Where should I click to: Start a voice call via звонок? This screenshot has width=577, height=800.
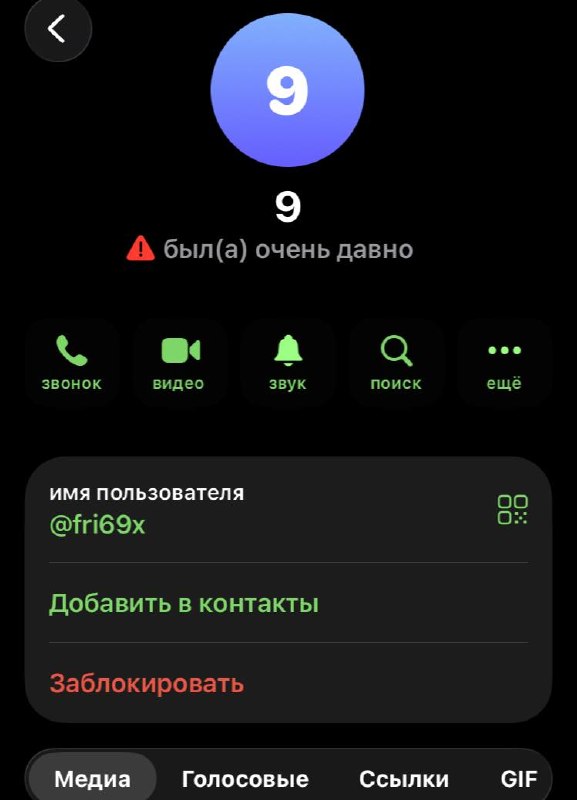point(71,363)
